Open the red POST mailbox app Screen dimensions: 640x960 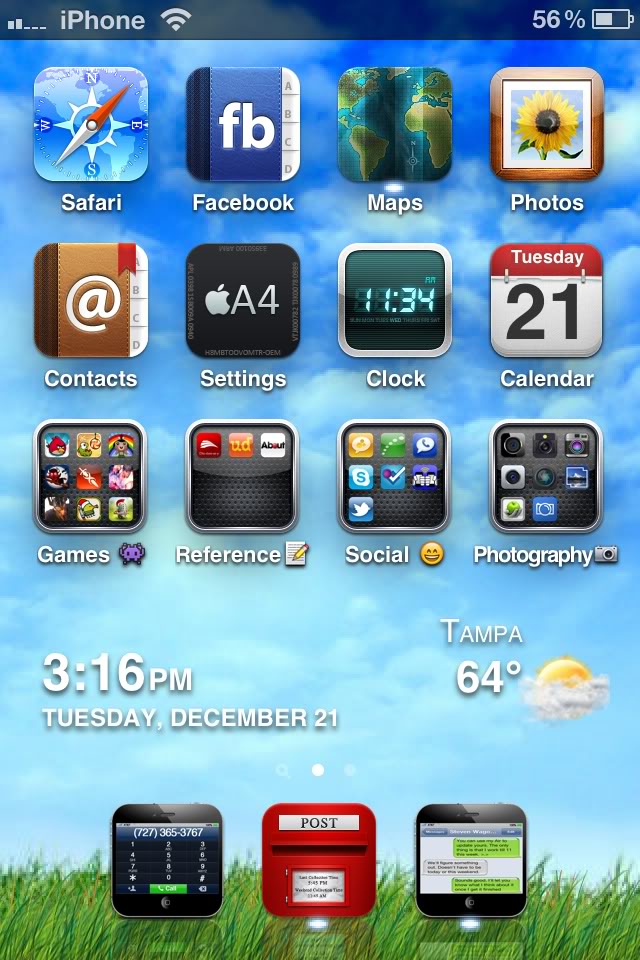coord(318,860)
